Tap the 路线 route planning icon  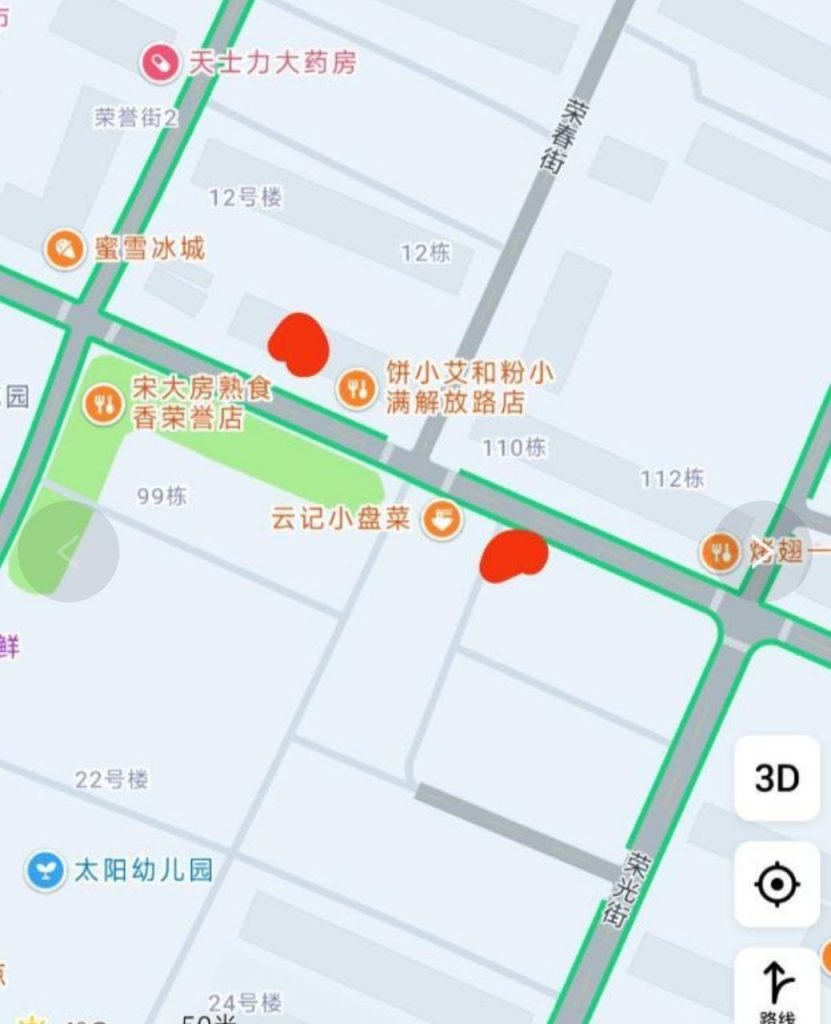tap(775, 985)
